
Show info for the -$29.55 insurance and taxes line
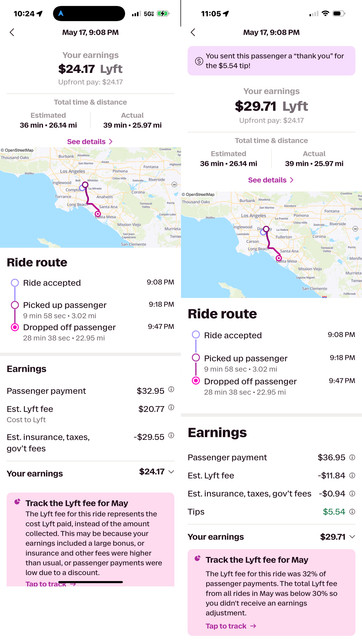171,436
